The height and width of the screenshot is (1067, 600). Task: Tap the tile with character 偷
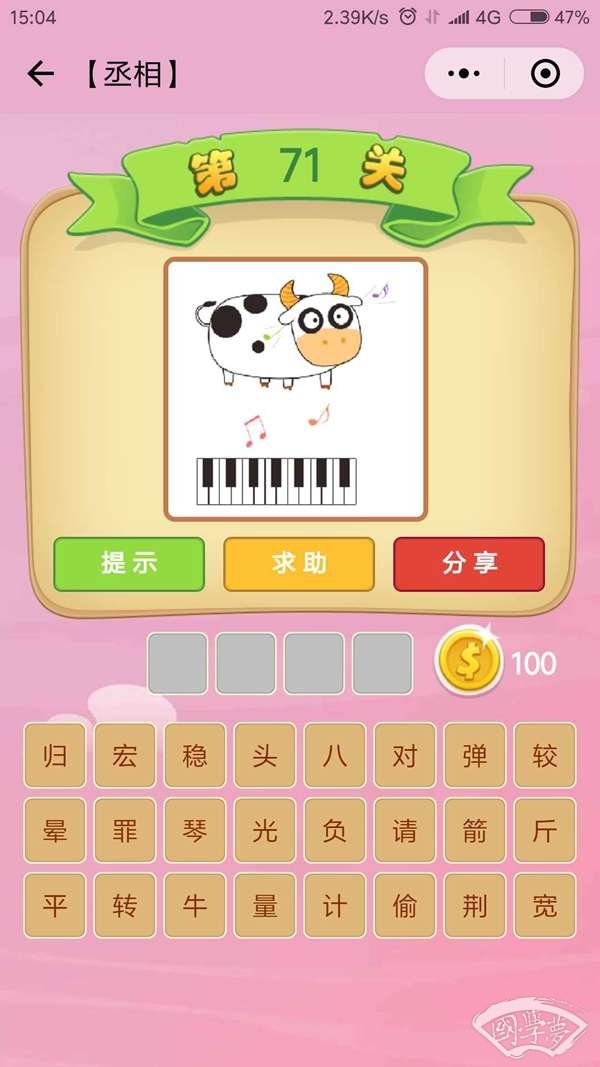(405, 905)
